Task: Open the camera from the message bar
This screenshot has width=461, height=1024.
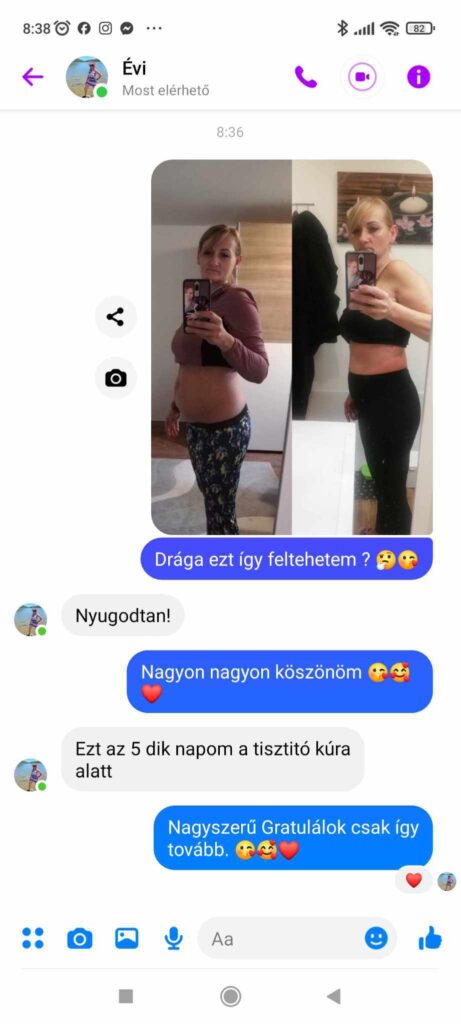Action: pyautogui.click(x=80, y=938)
